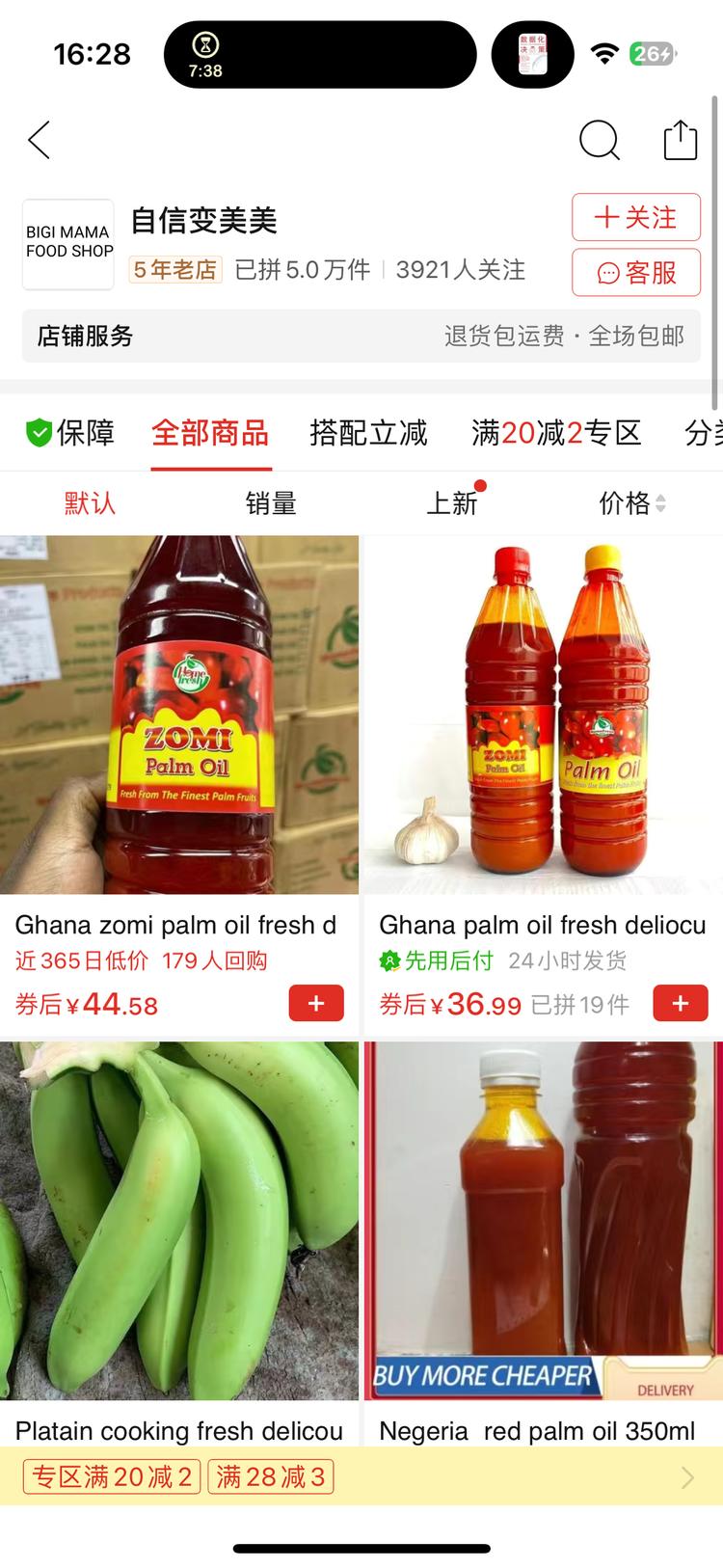Select the 上新 sort option

click(451, 502)
